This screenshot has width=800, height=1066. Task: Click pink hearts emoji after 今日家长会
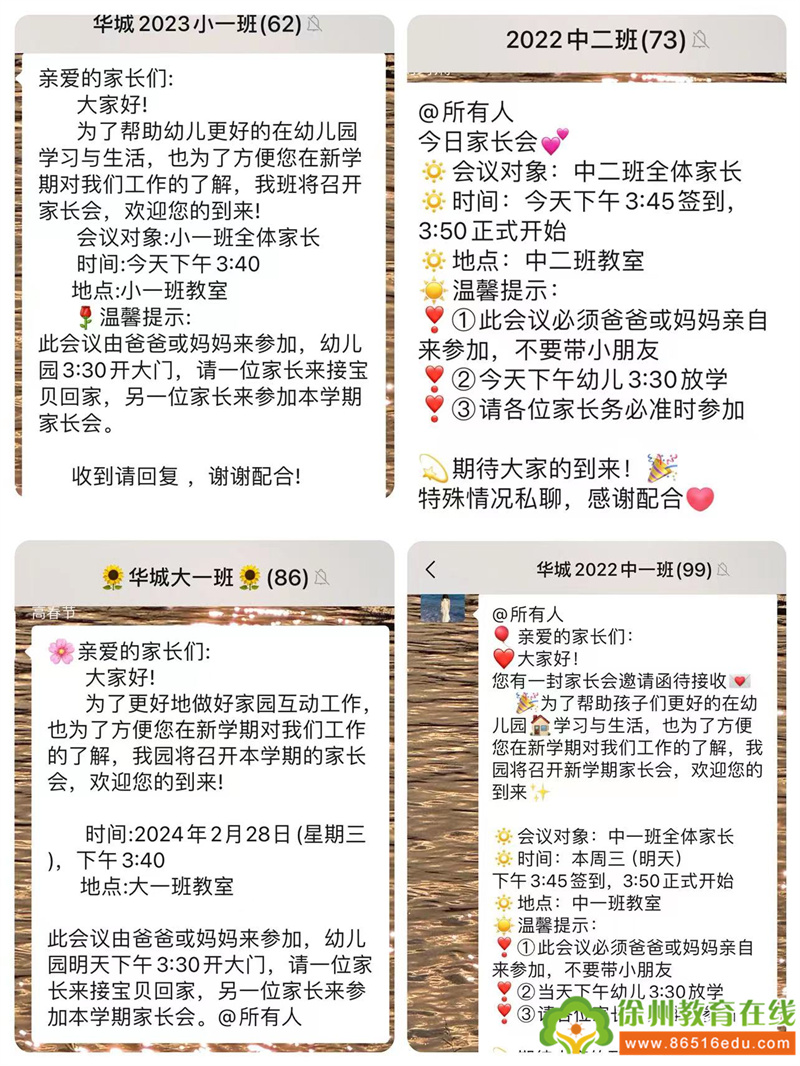tap(554, 141)
